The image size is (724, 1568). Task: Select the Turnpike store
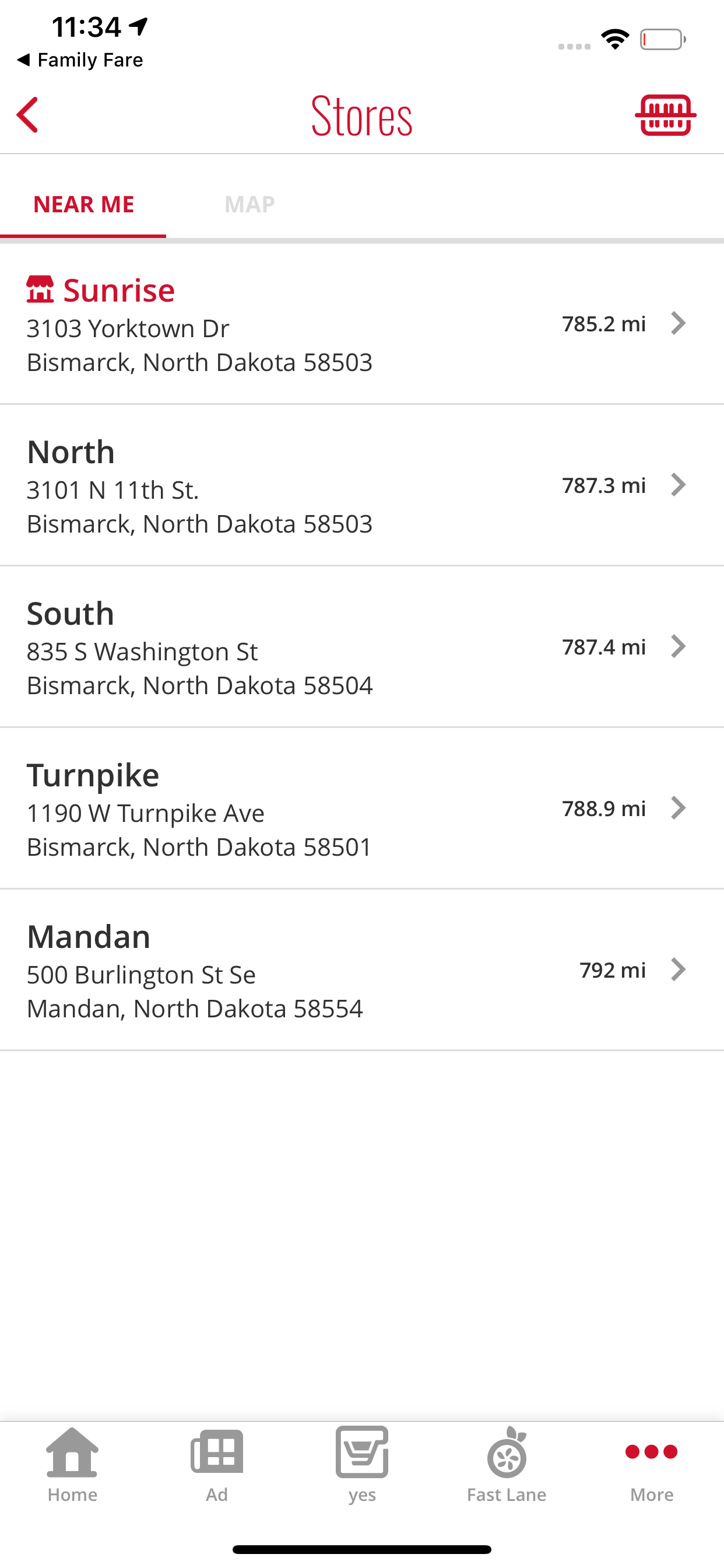click(362, 808)
